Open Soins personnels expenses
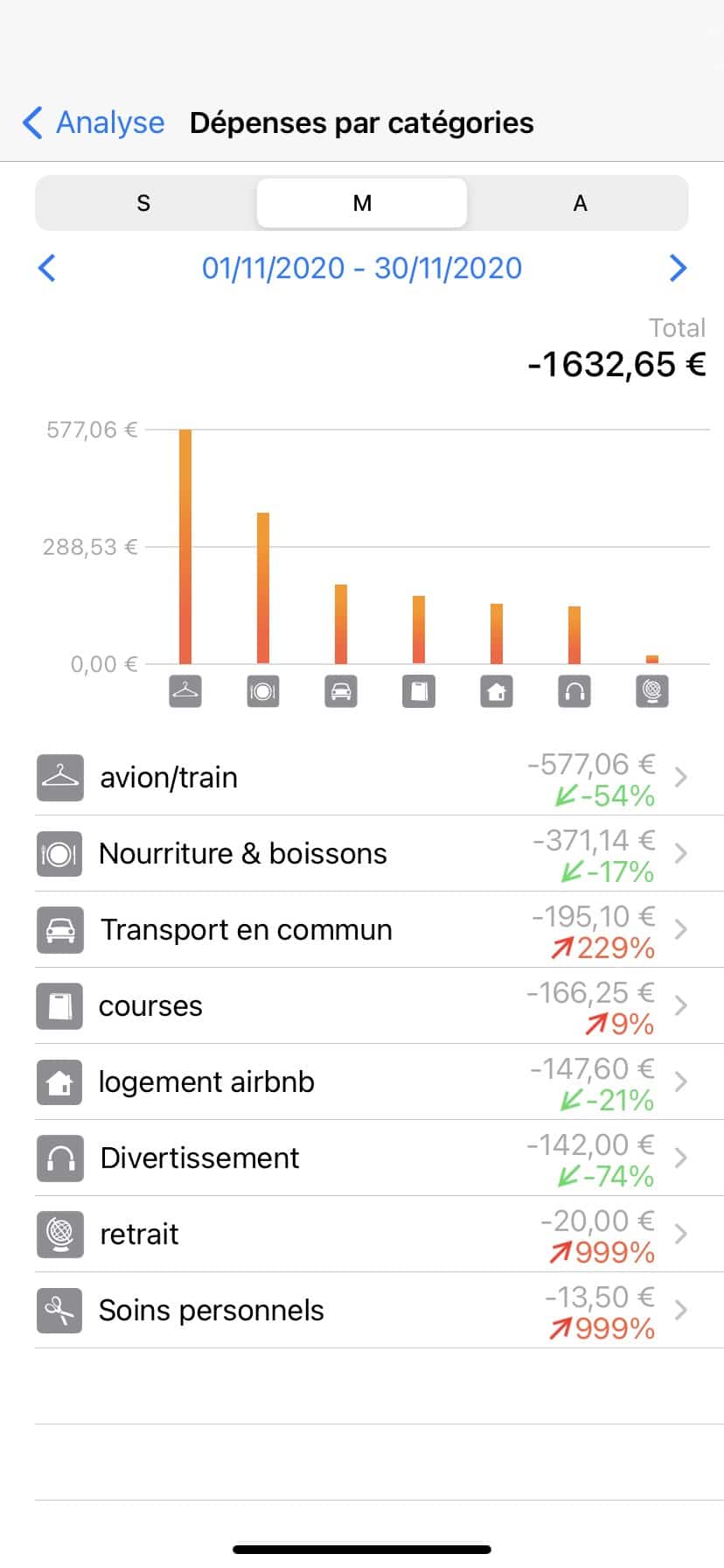724x1568 pixels. [x=362, y=1310]
